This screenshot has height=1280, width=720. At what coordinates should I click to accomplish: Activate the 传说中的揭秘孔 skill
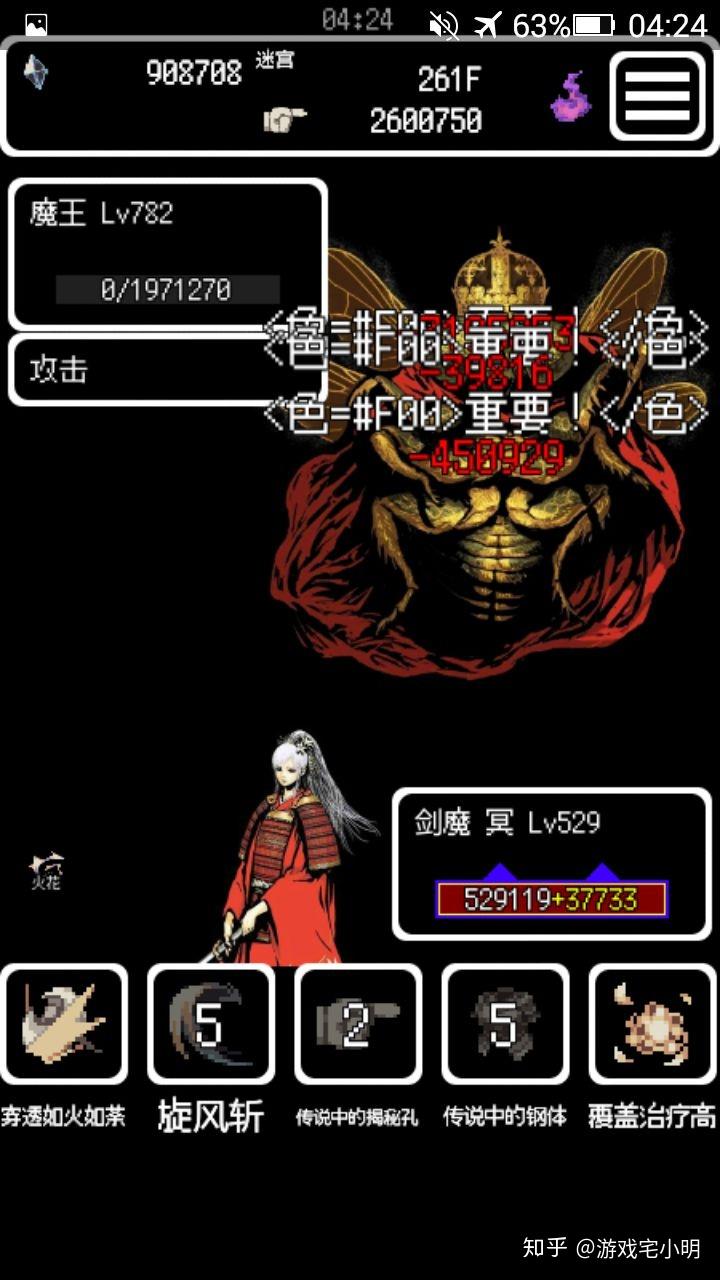(358, 1024)
